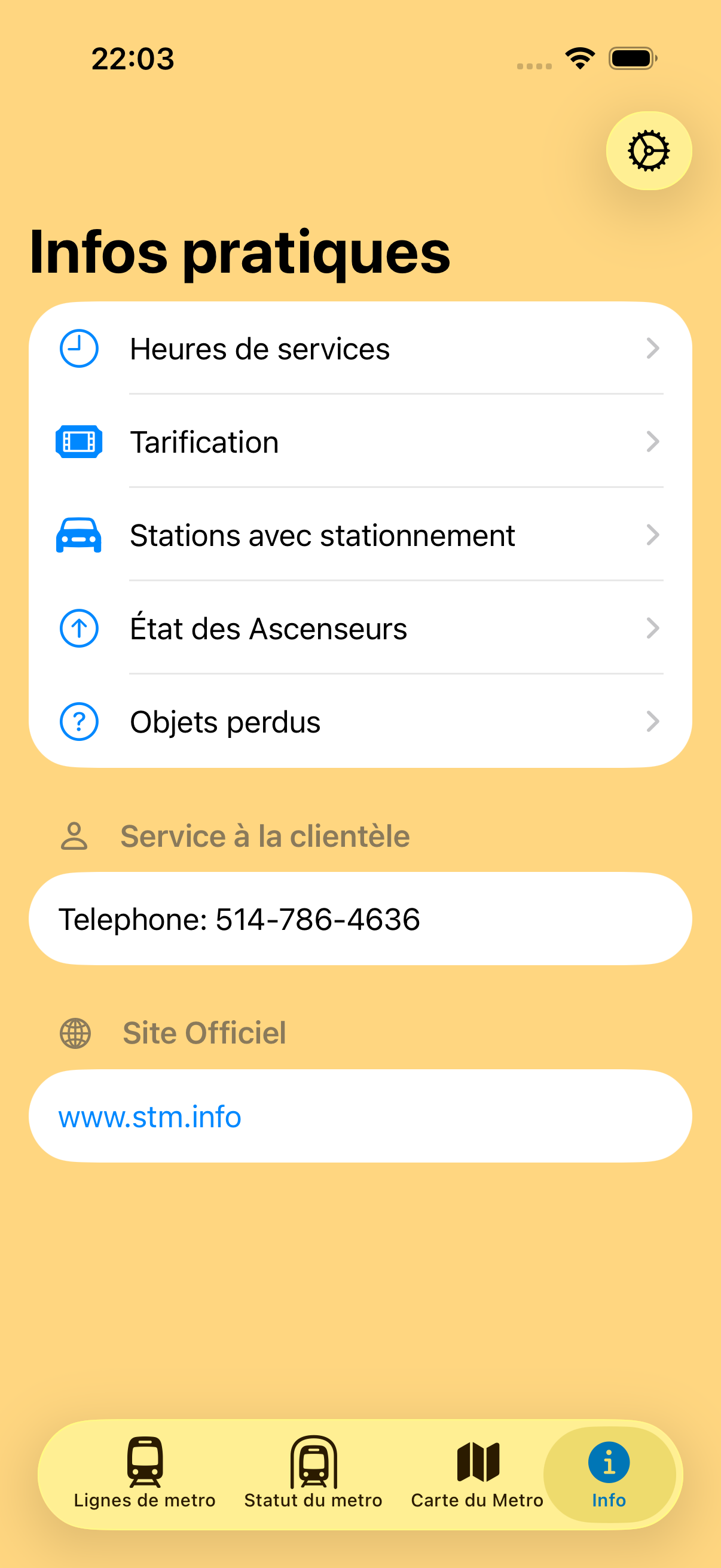The height and width of the screenshot is (1568, 721).
Task: Open the settings gear at the top right
Action: [649, 151]
